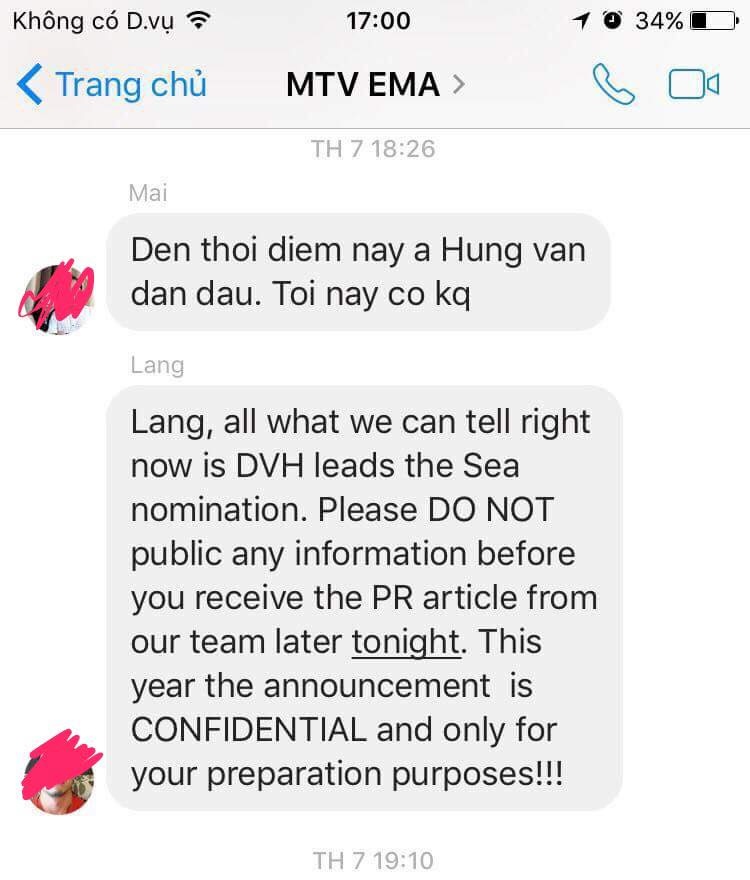Screen dimensions: 750x880
Task: Start a video call in this chat
Action: [x=694, y=84]
